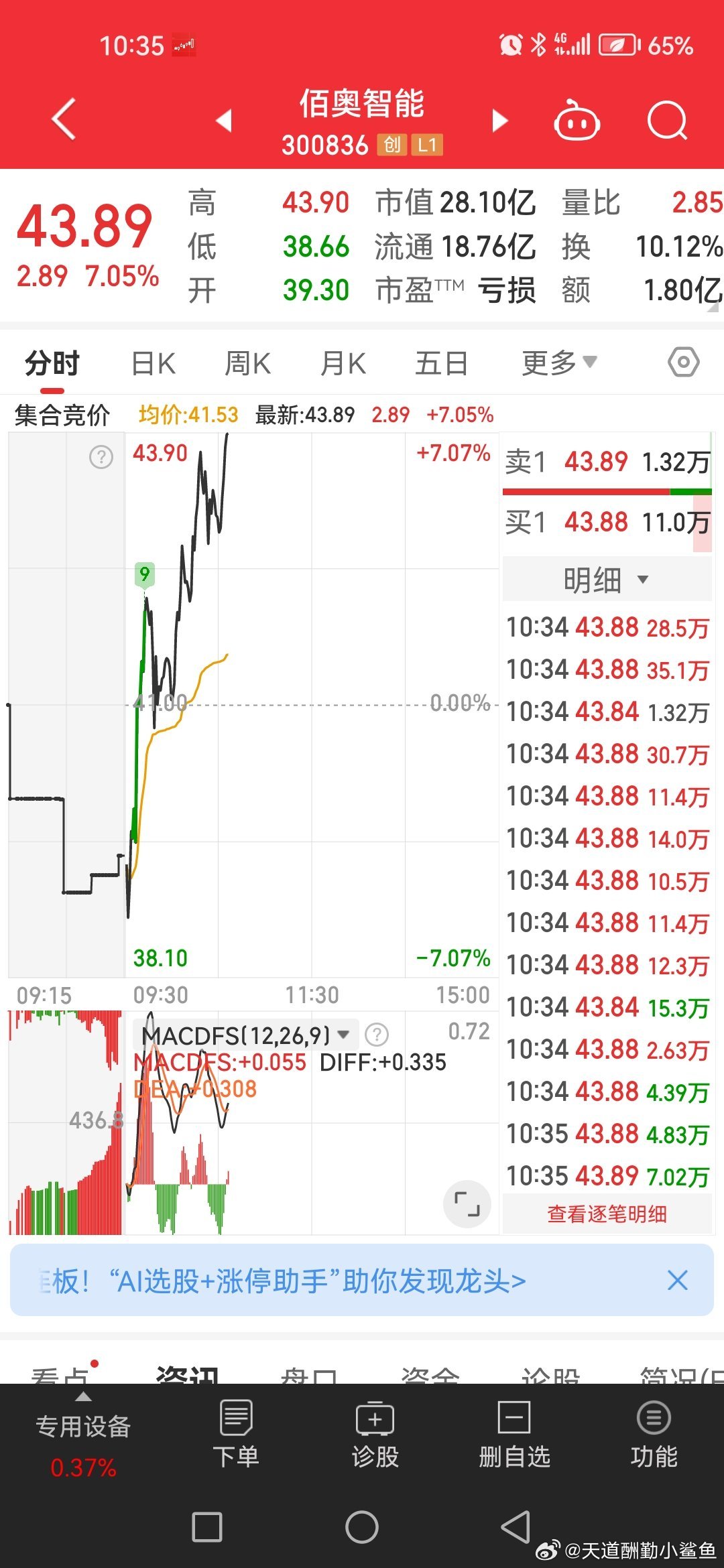Open the robot assistant icon
This screenshot has width=724, height=1568.
(x=577, y=121)
